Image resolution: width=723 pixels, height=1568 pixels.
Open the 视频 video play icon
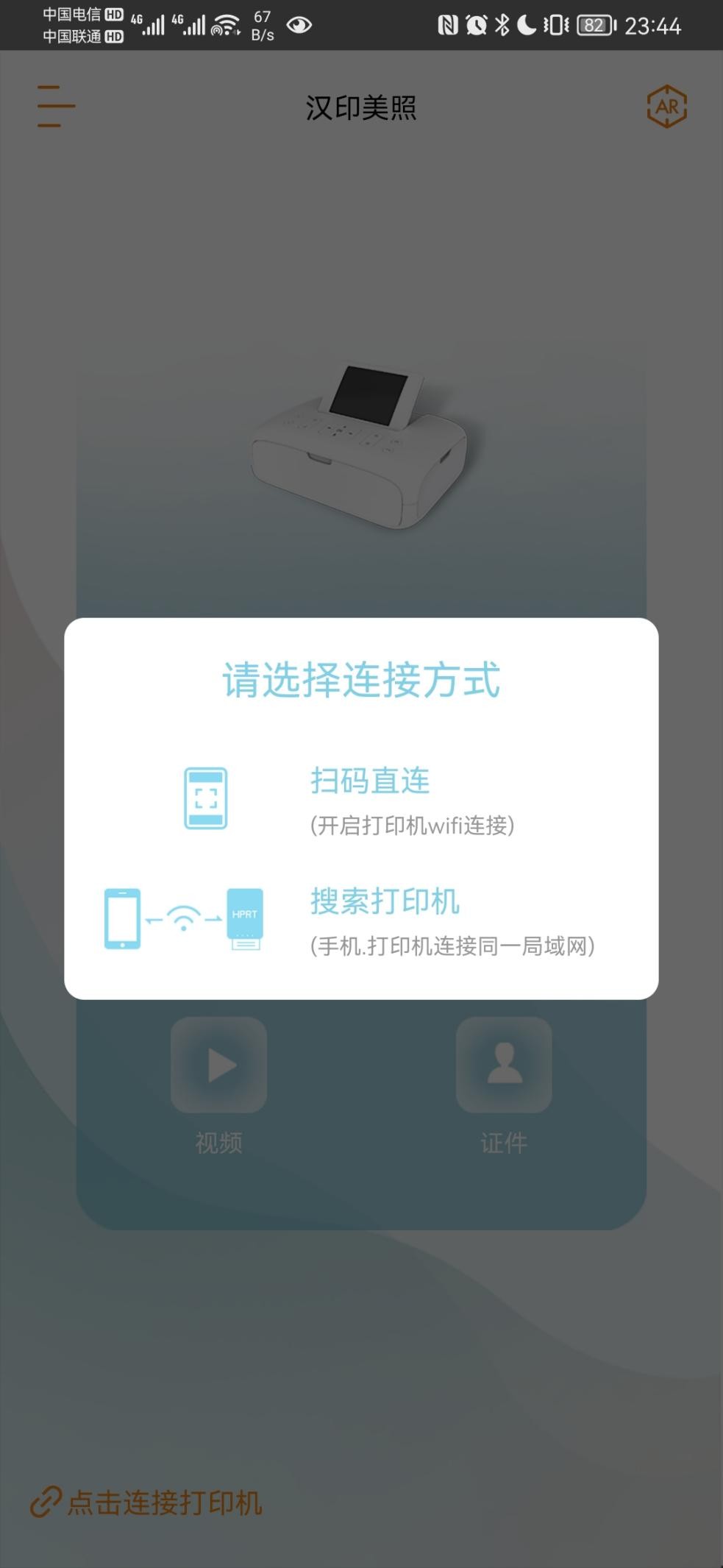coord(218,1065)
